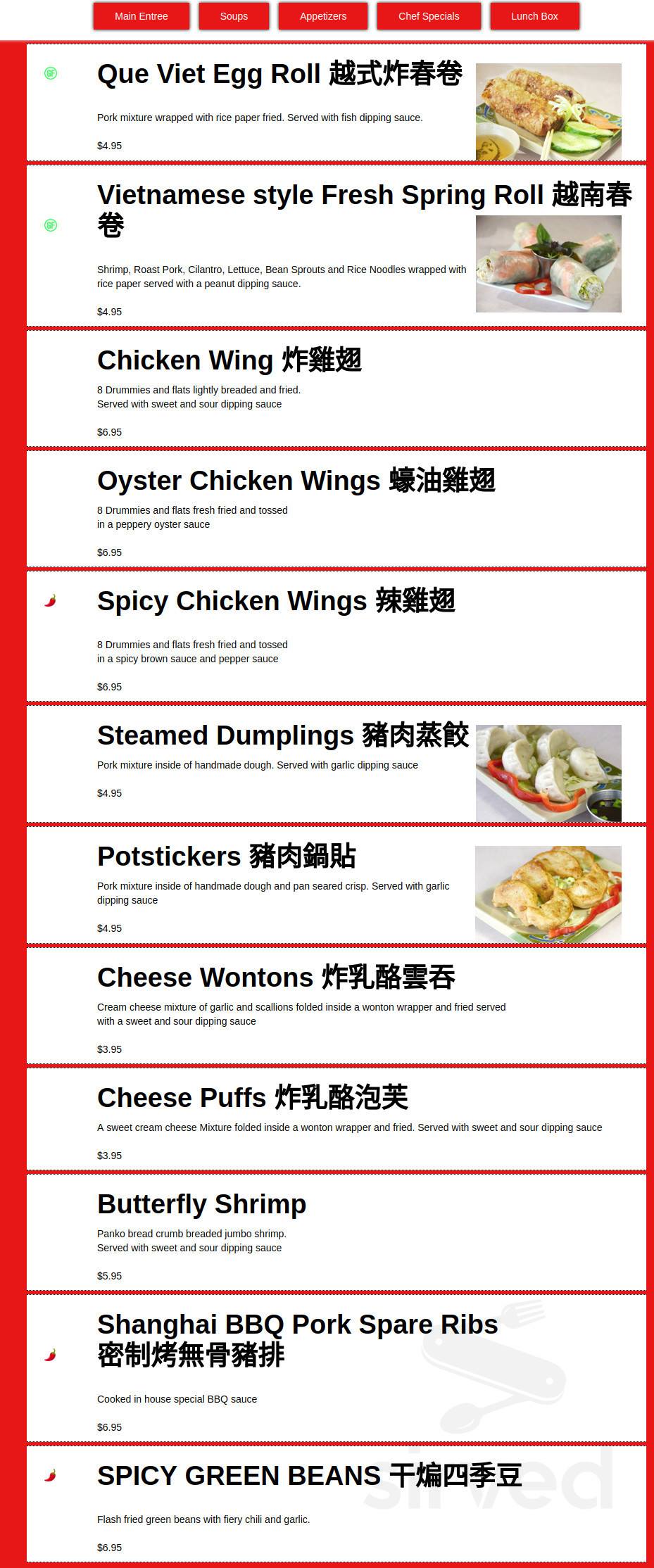View the Chef Specials menu
Image resolution: width=654 pixels, height=1568 pixels.
point(428,16)
